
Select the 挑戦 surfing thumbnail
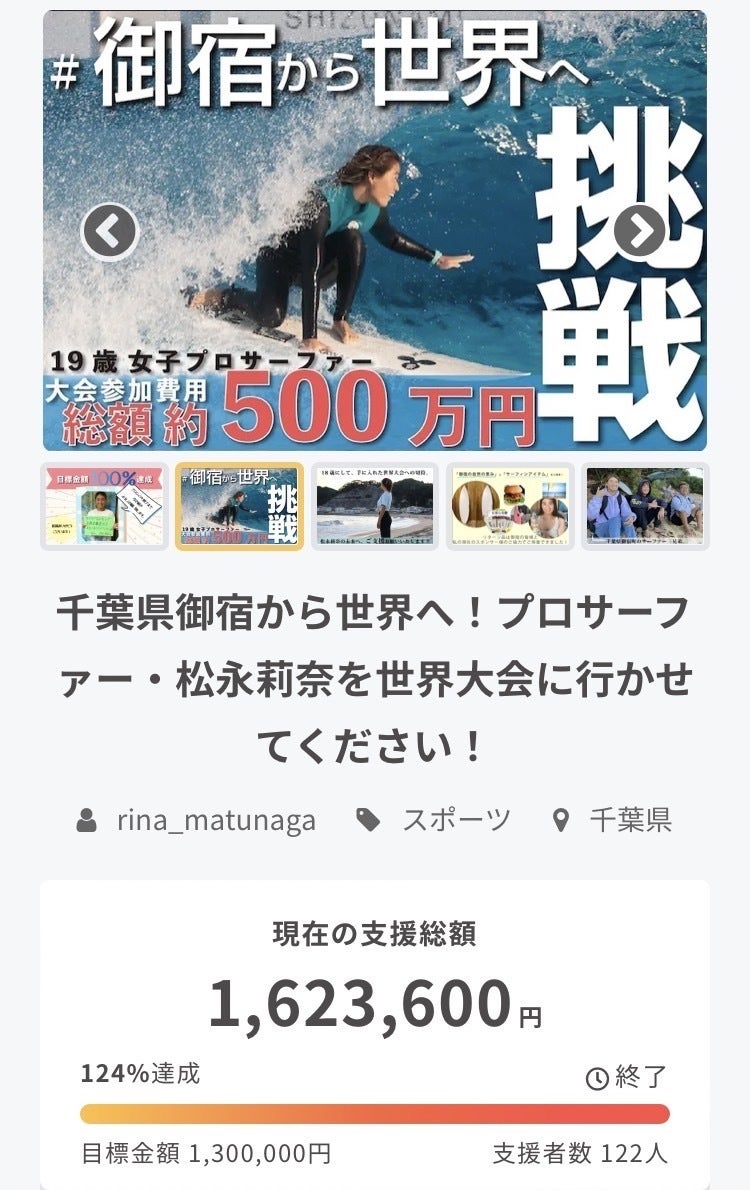coord(239,506)
